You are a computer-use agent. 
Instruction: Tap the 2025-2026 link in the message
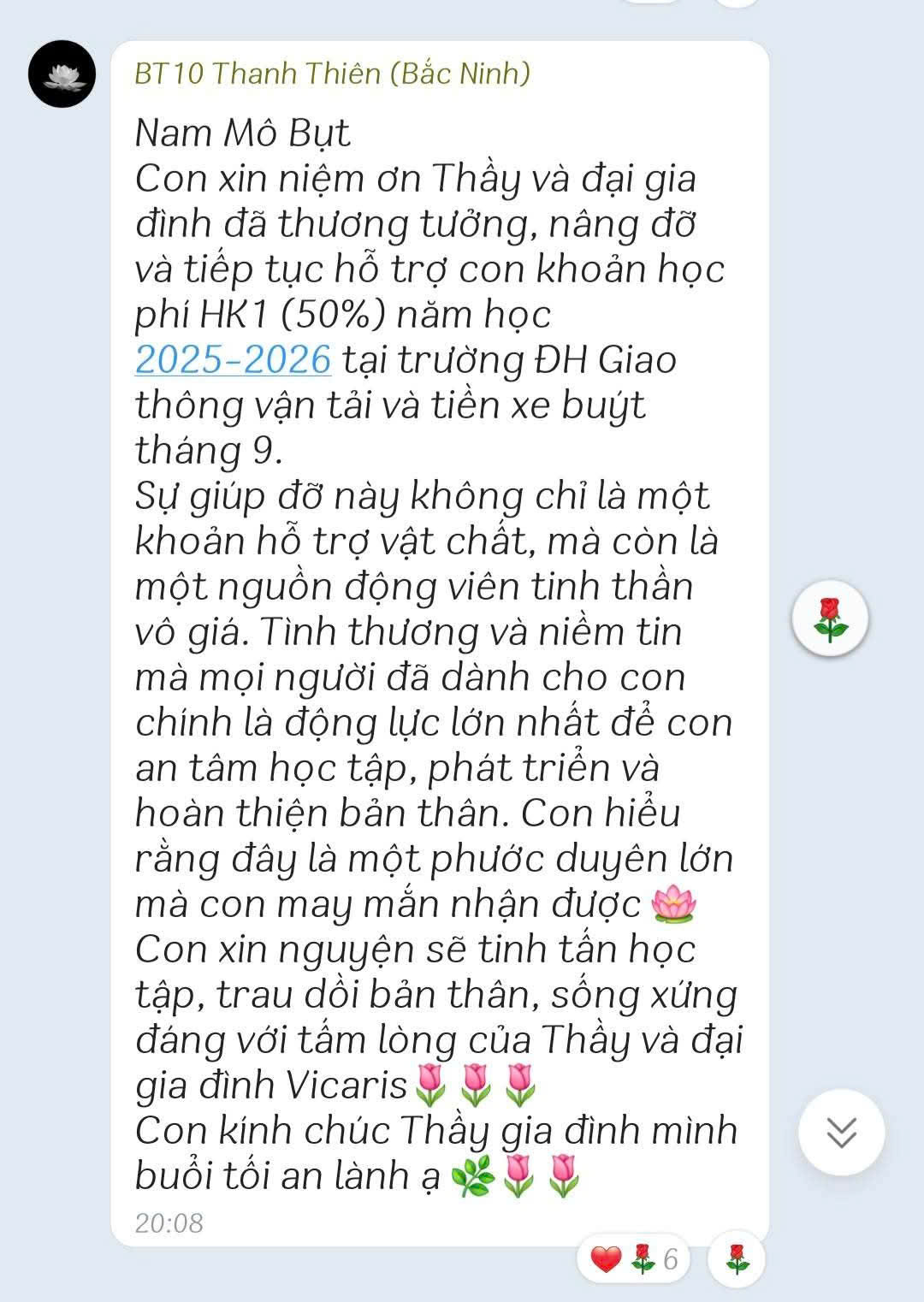[233, 359]
